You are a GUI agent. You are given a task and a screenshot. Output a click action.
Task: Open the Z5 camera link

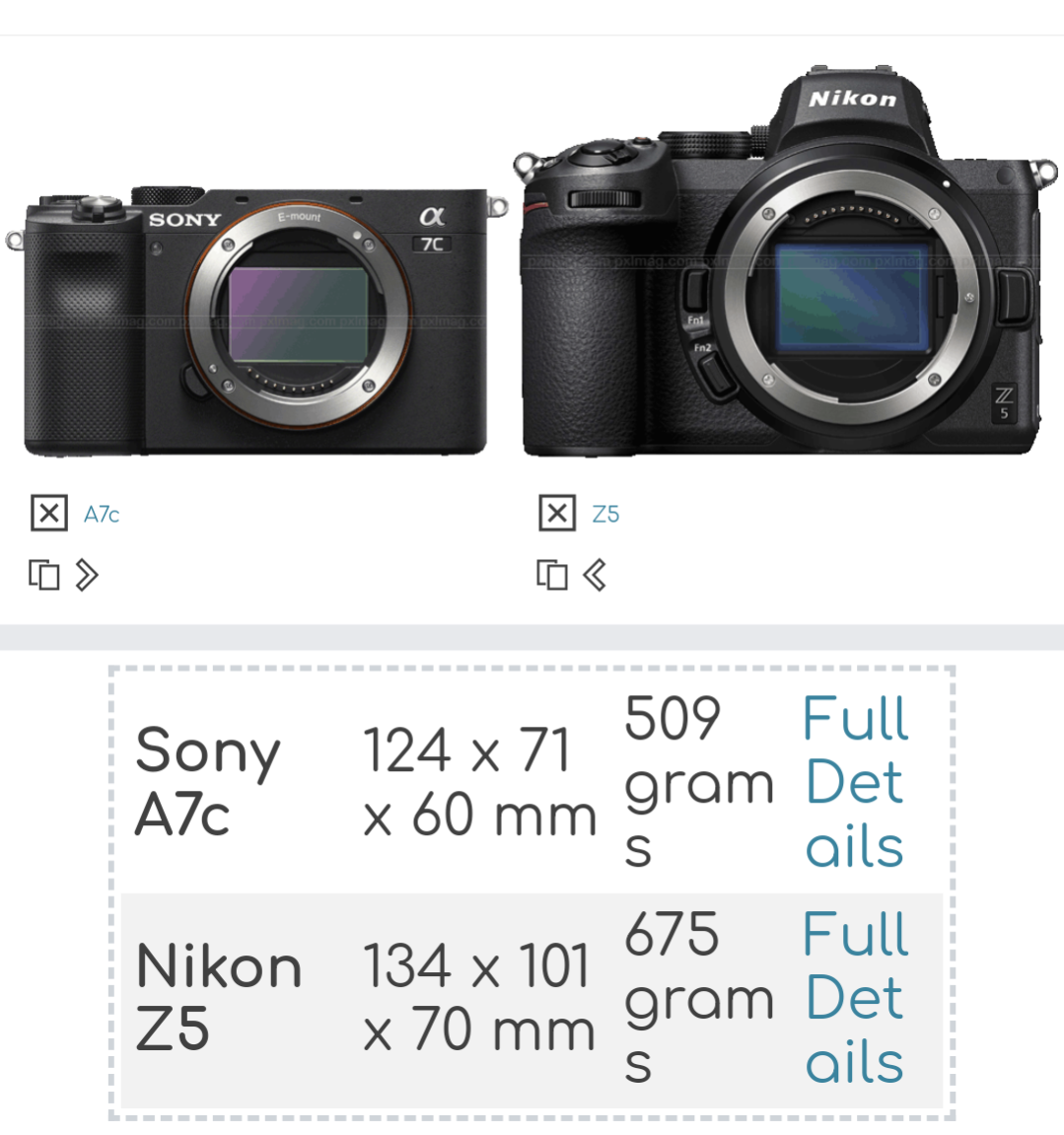[605, 514]
